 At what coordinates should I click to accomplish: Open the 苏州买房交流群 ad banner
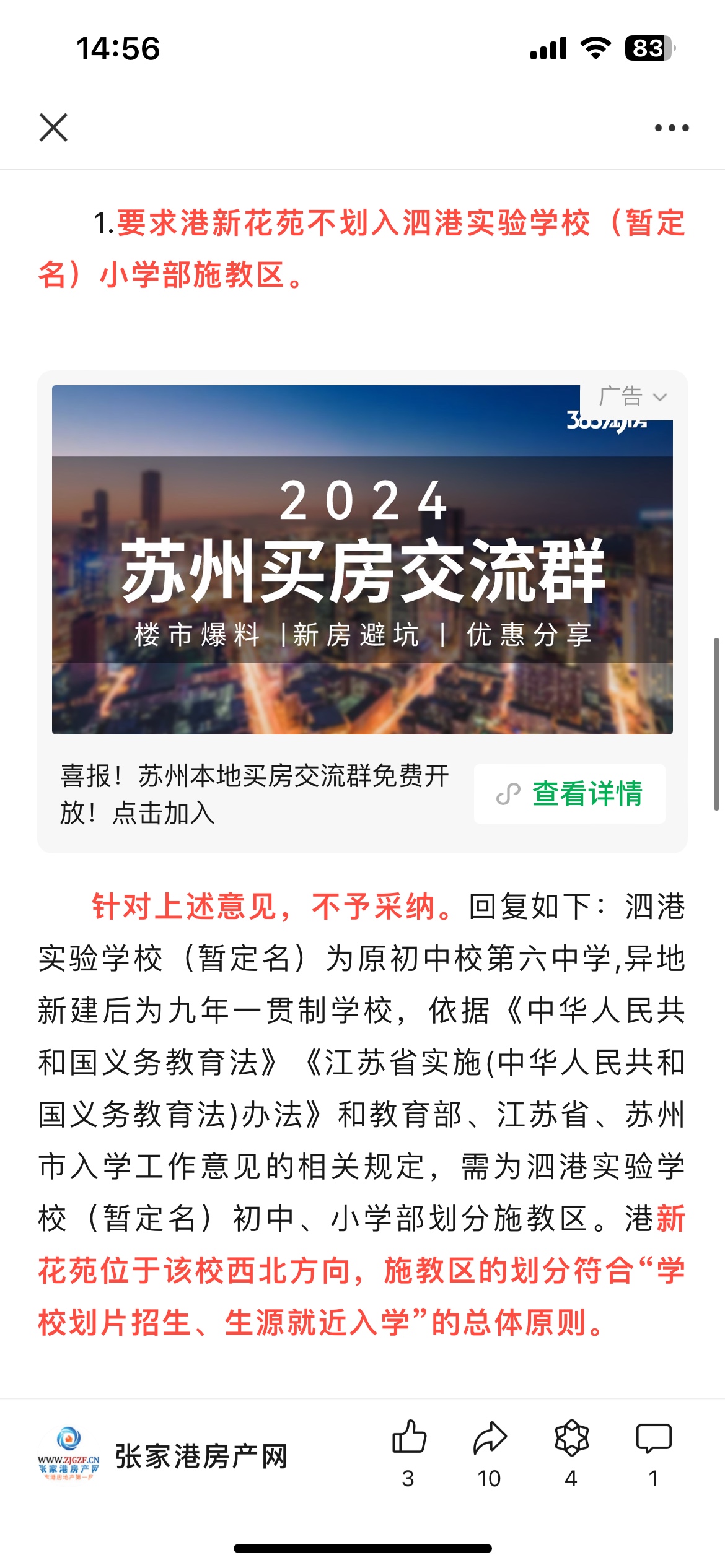362,570
